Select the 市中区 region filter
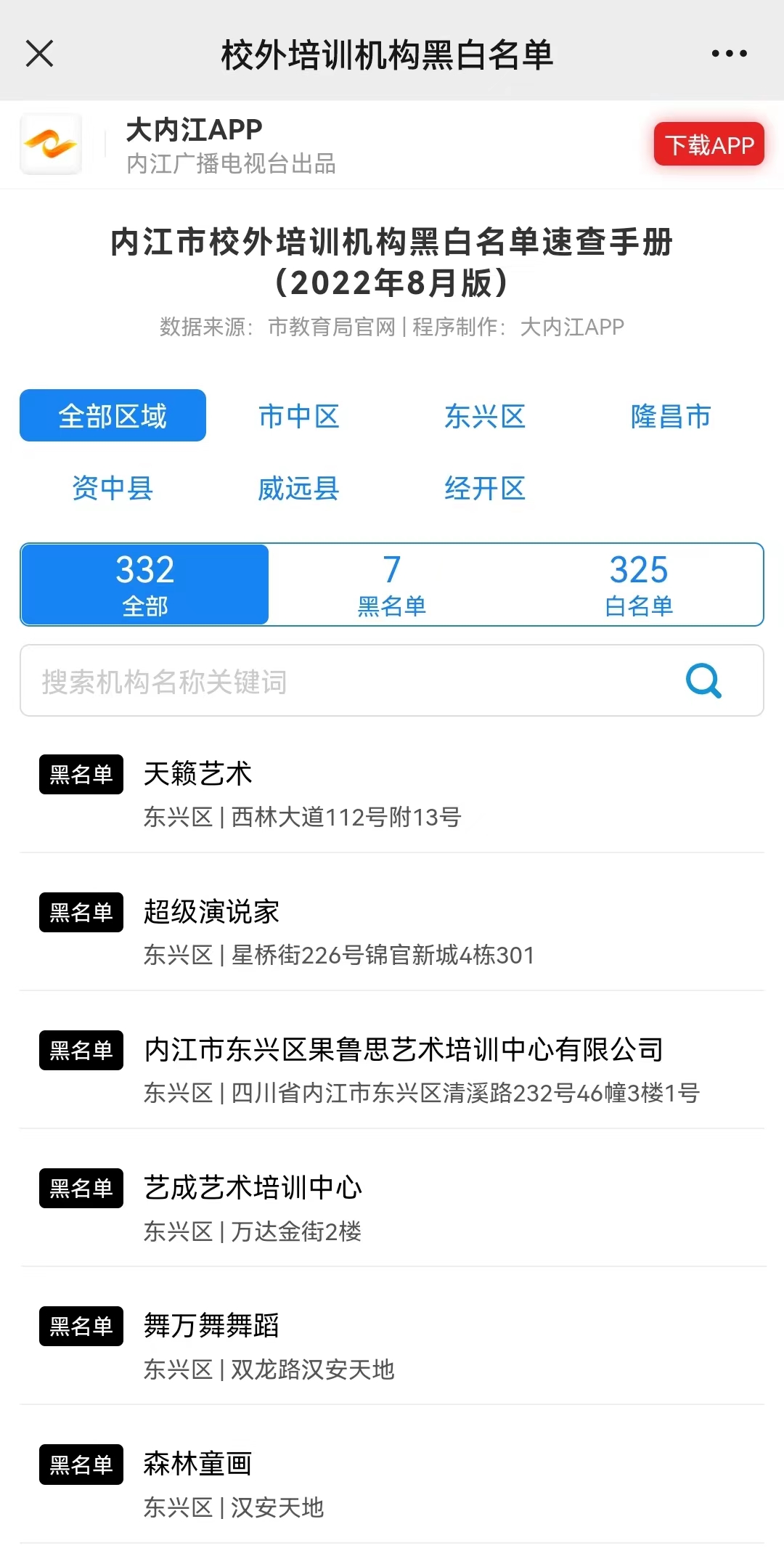This screenshot has height=1564, width=784. (298, 415)
